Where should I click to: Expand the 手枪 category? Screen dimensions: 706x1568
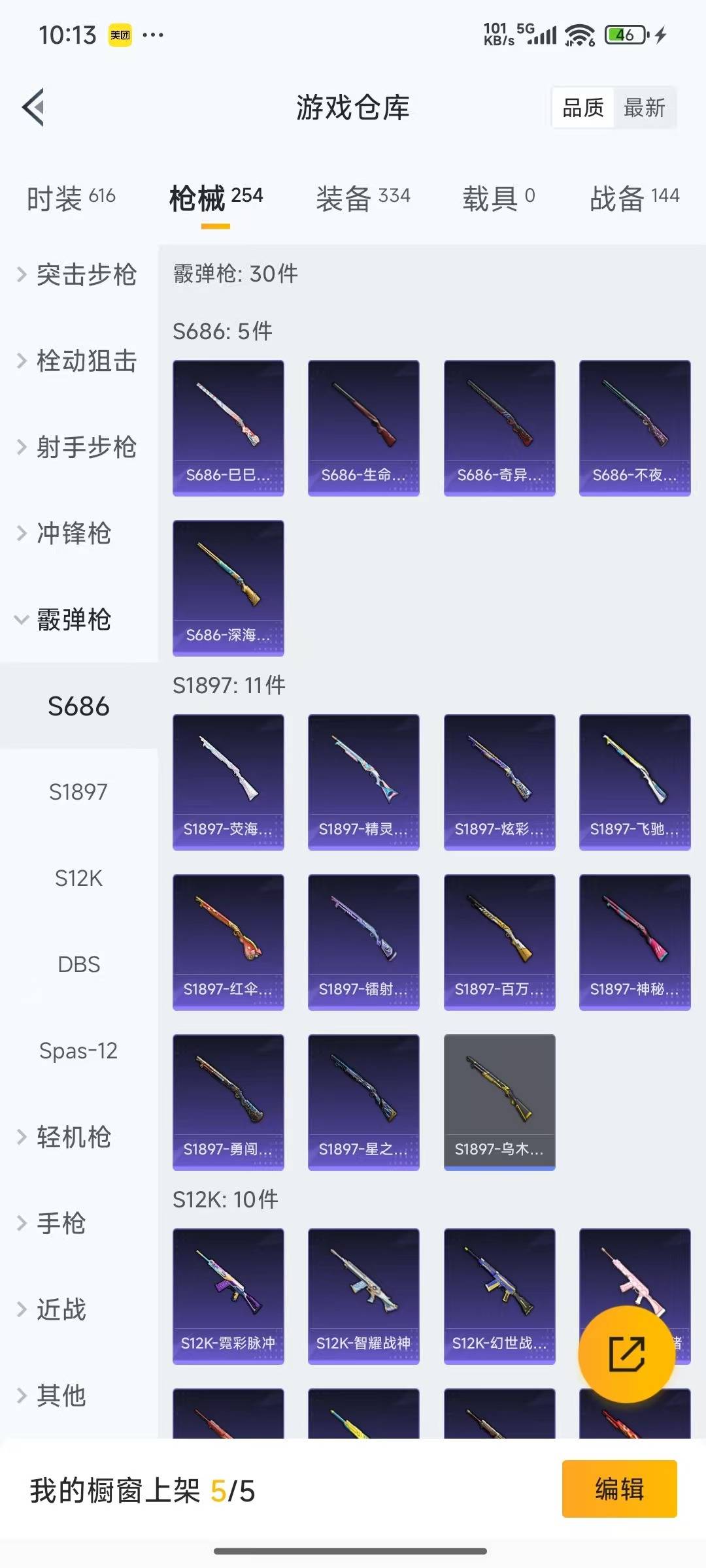[62, 1223]
